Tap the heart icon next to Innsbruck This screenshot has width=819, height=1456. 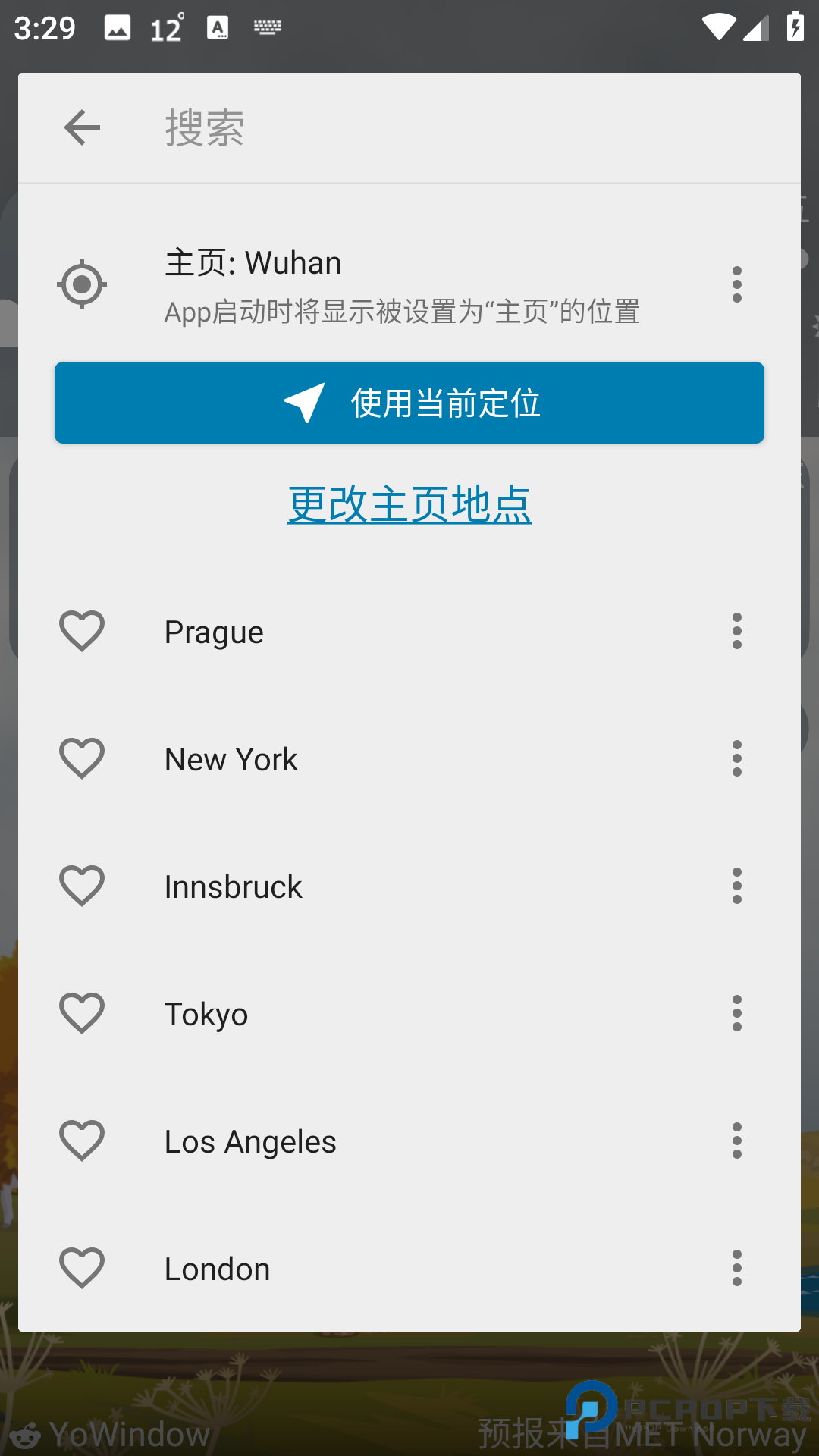(x=82, y=885)
